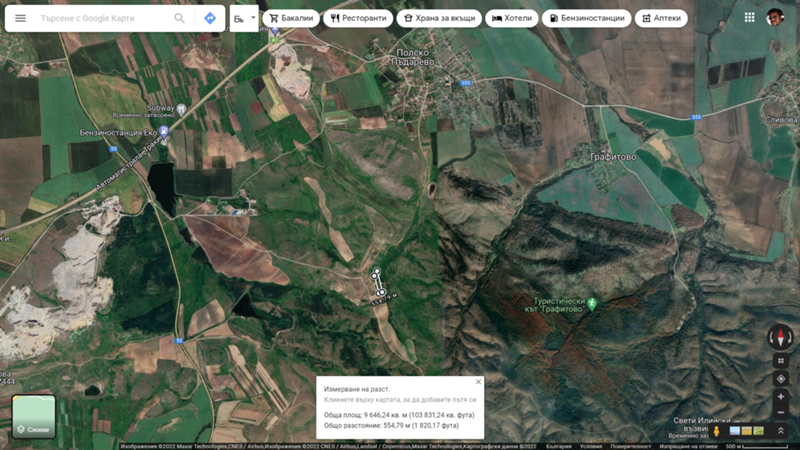Choose the Храна за вкъщи chip
This screenshot has width=800, height=450.
click(x=438, y=18)
